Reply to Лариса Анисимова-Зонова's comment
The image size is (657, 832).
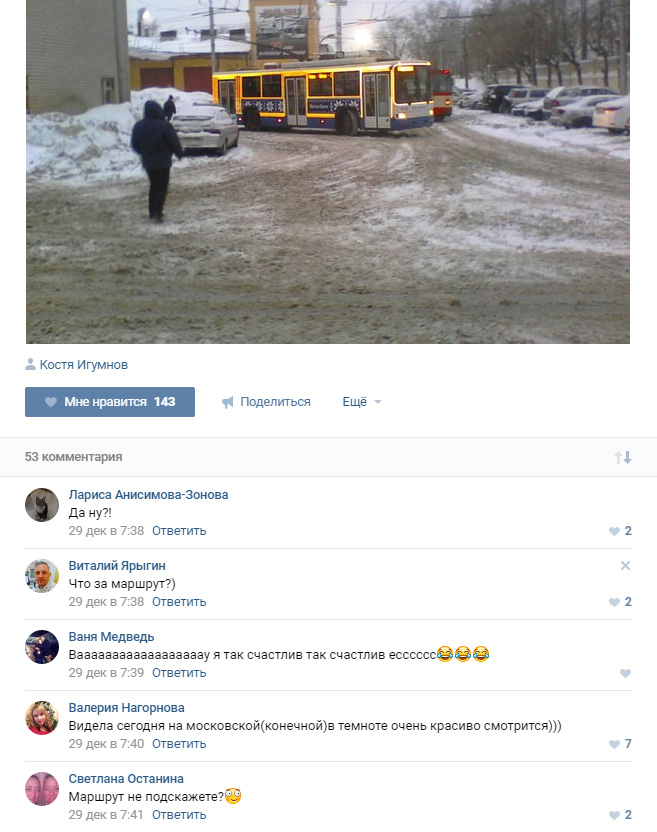tap(179, 531)
